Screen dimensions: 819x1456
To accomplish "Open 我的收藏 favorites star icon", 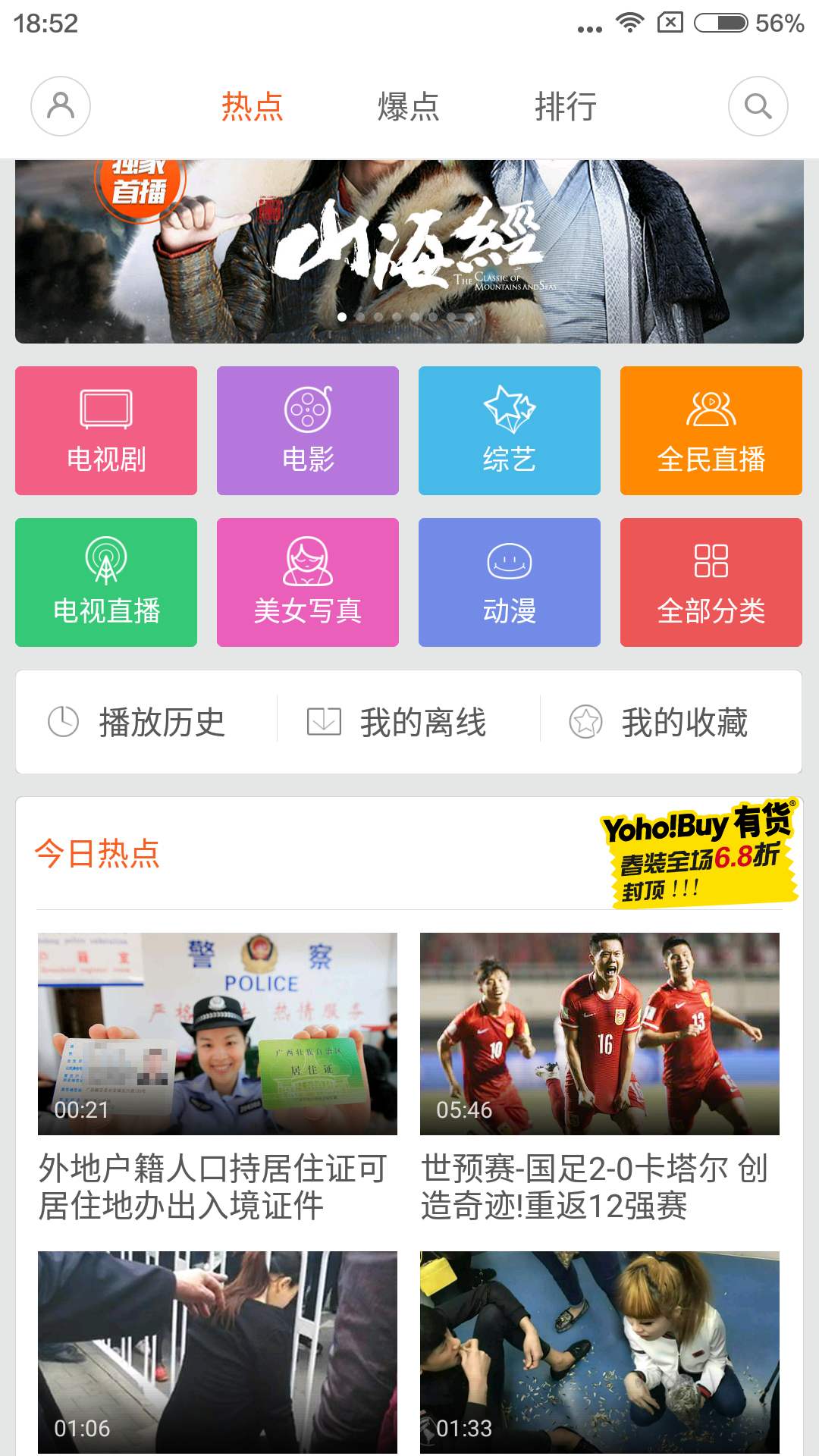I will [x=683, y=721].
